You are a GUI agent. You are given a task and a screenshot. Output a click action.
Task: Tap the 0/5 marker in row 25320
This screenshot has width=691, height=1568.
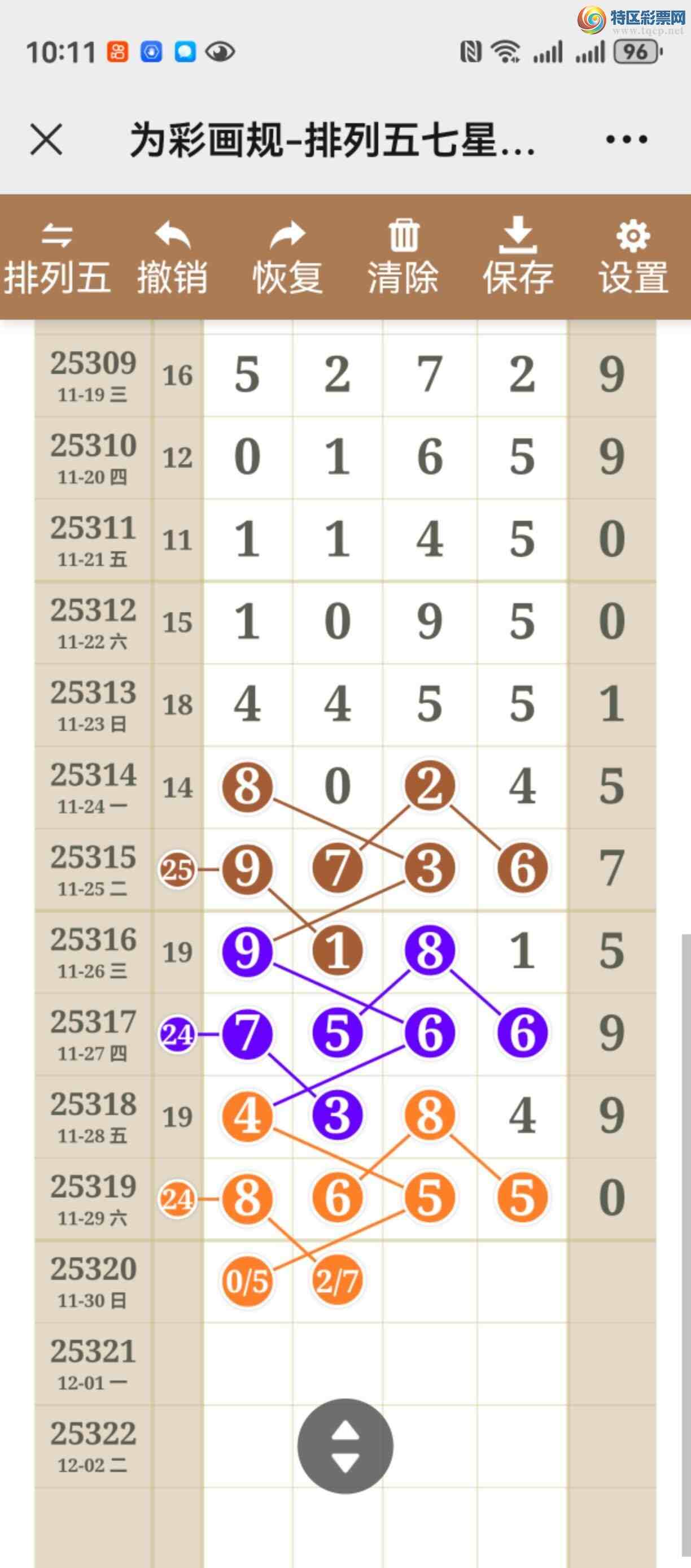tap(246, 1280)
